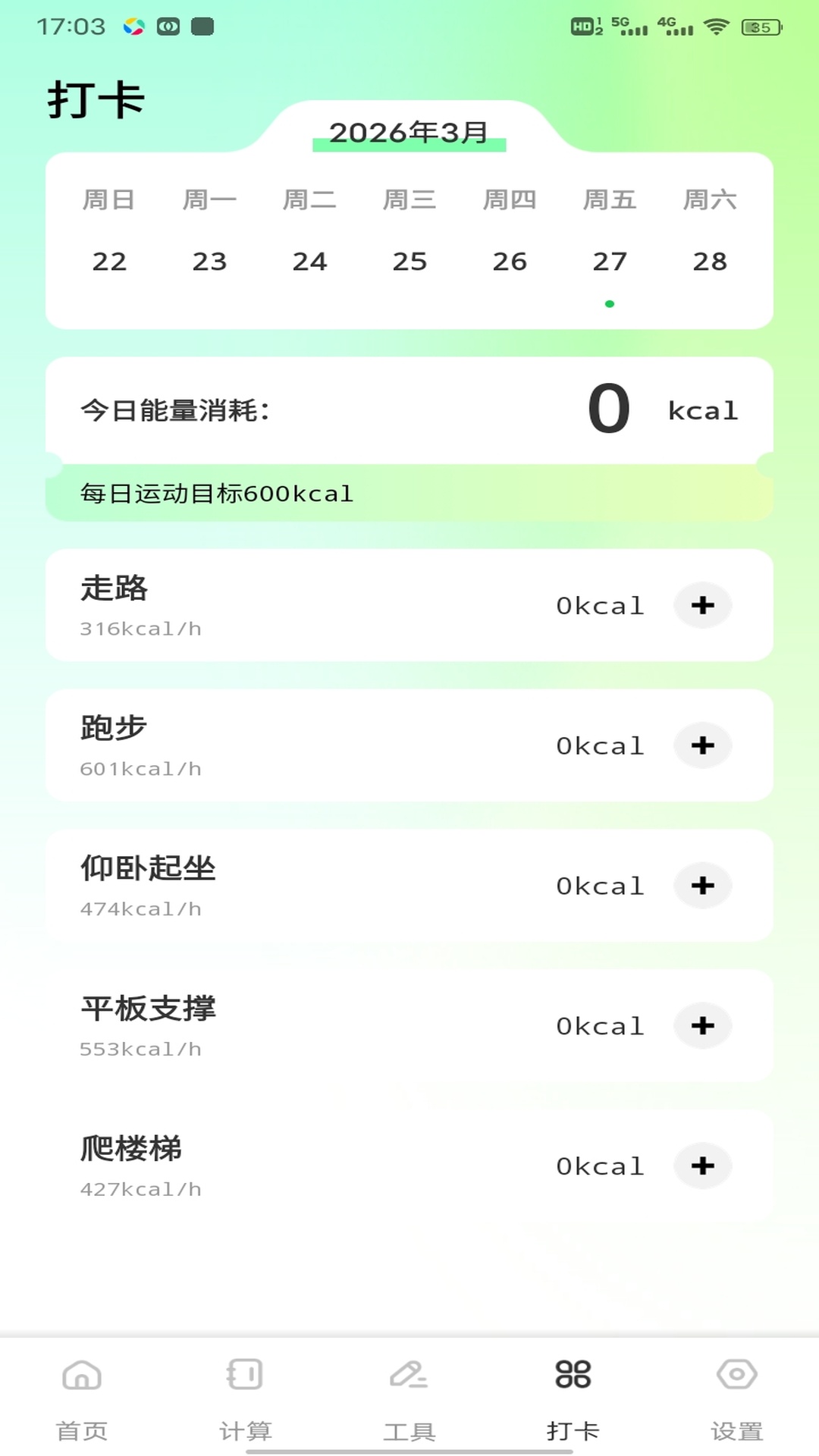The height and width of the screenshot is (1456, 819).
Task: Tap the 每日运动目标600kcal goal banner
Action: (x=409, y=494)
